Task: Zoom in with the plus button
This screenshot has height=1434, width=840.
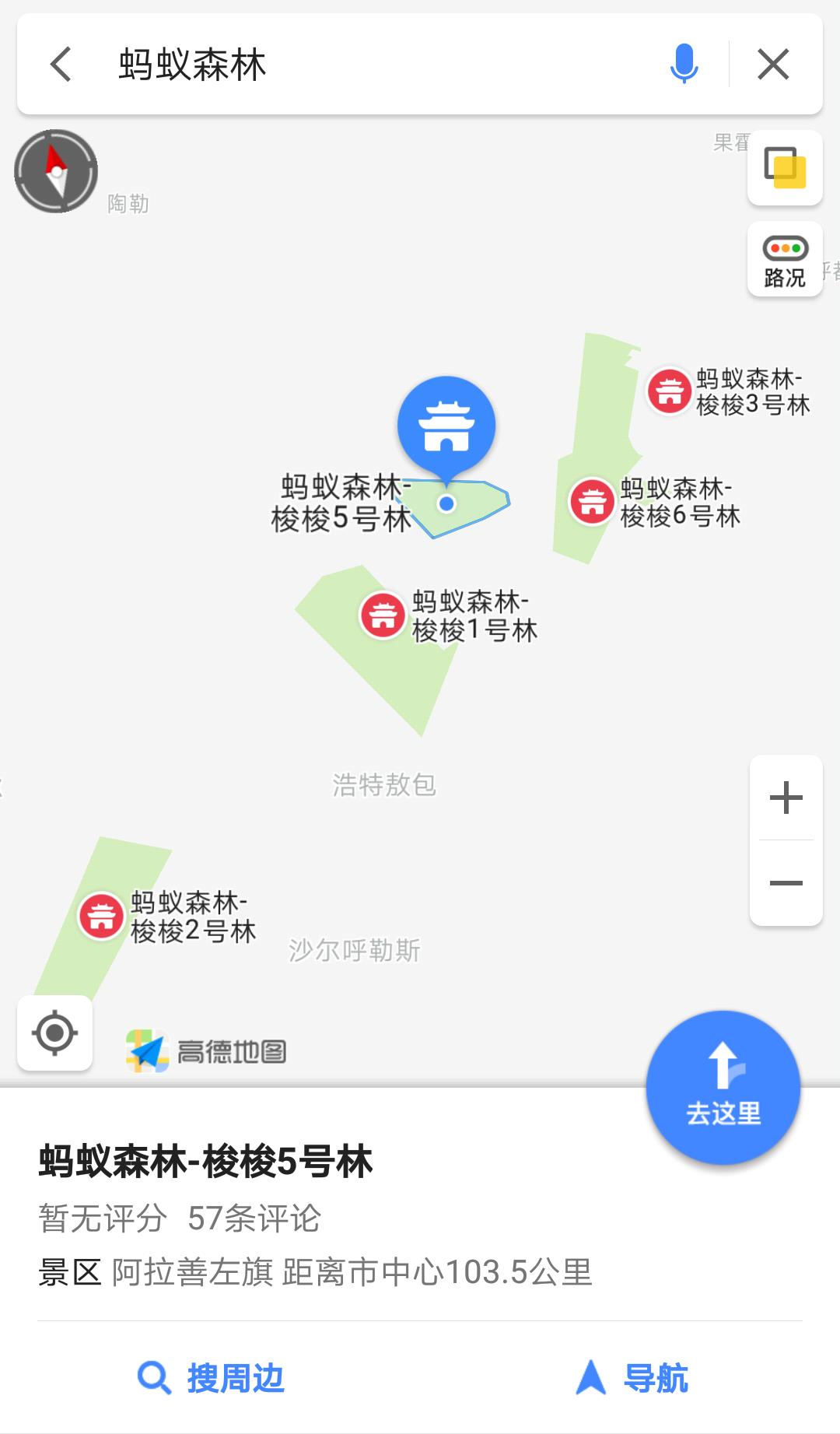Action: coord(786,798)
